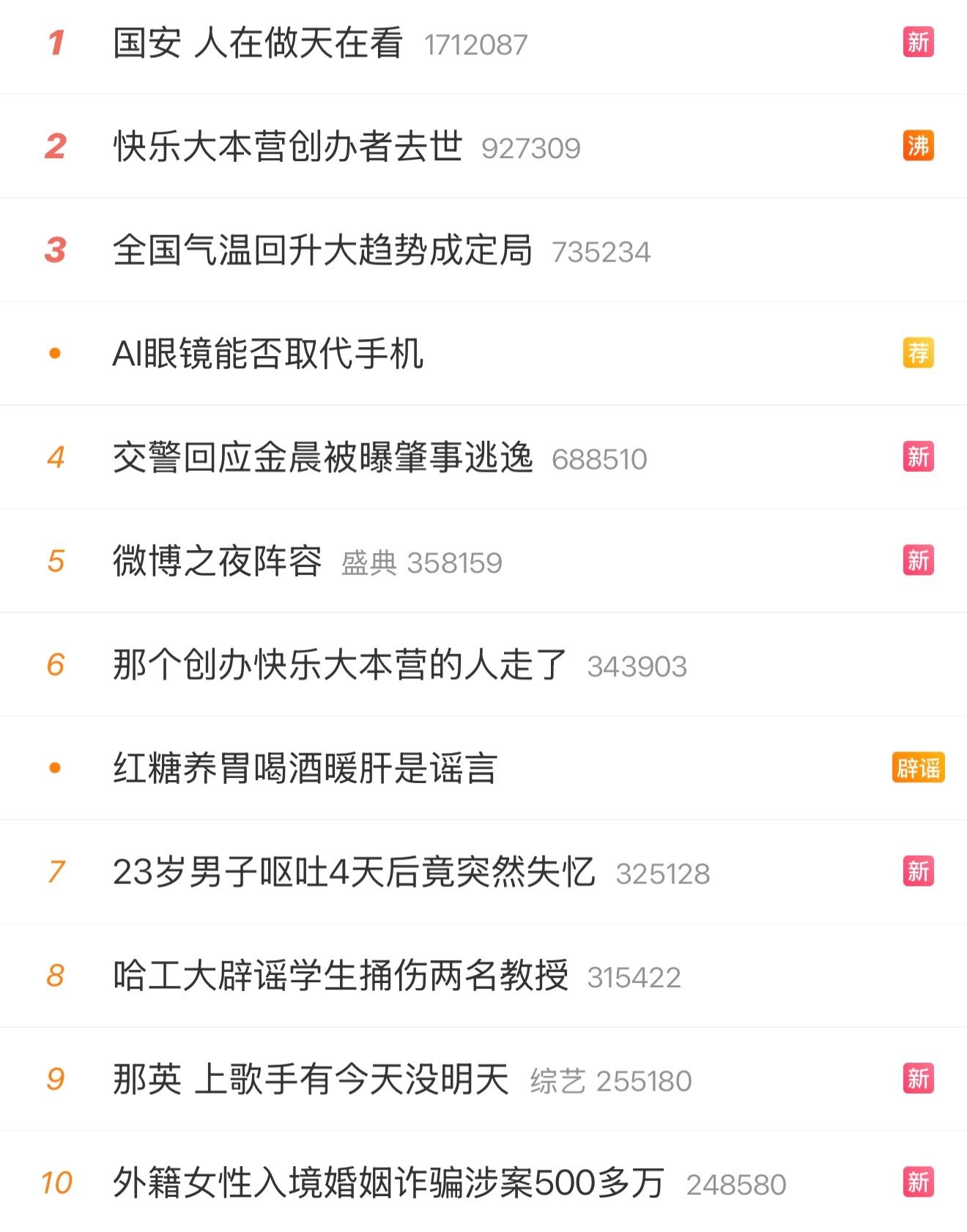The image size is (967, 1232).
Task: Click the 沸 badge on 快乐大本营创办者去世
Action: 918,146
